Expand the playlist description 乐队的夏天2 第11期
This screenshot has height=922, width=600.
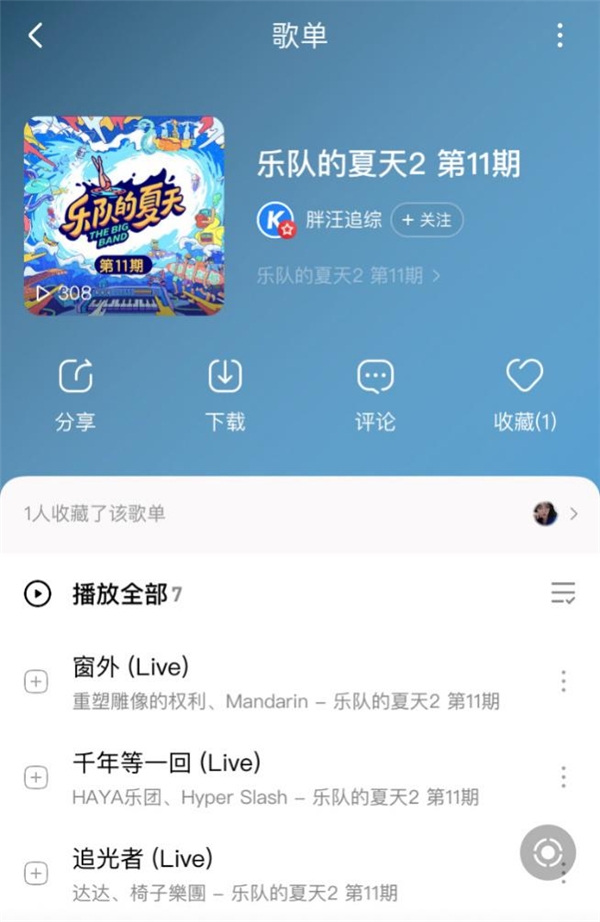click(x=348, y=275)
